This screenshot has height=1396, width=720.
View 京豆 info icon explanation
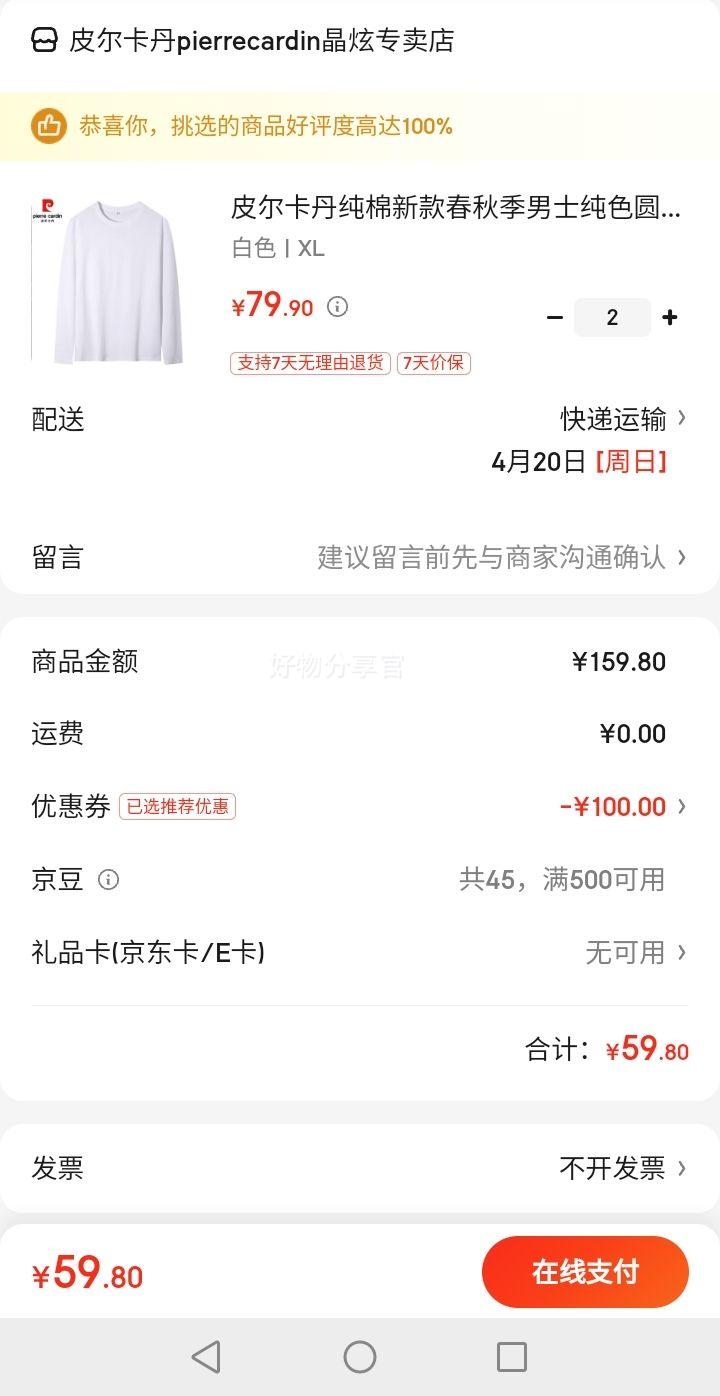click(108, 880)
